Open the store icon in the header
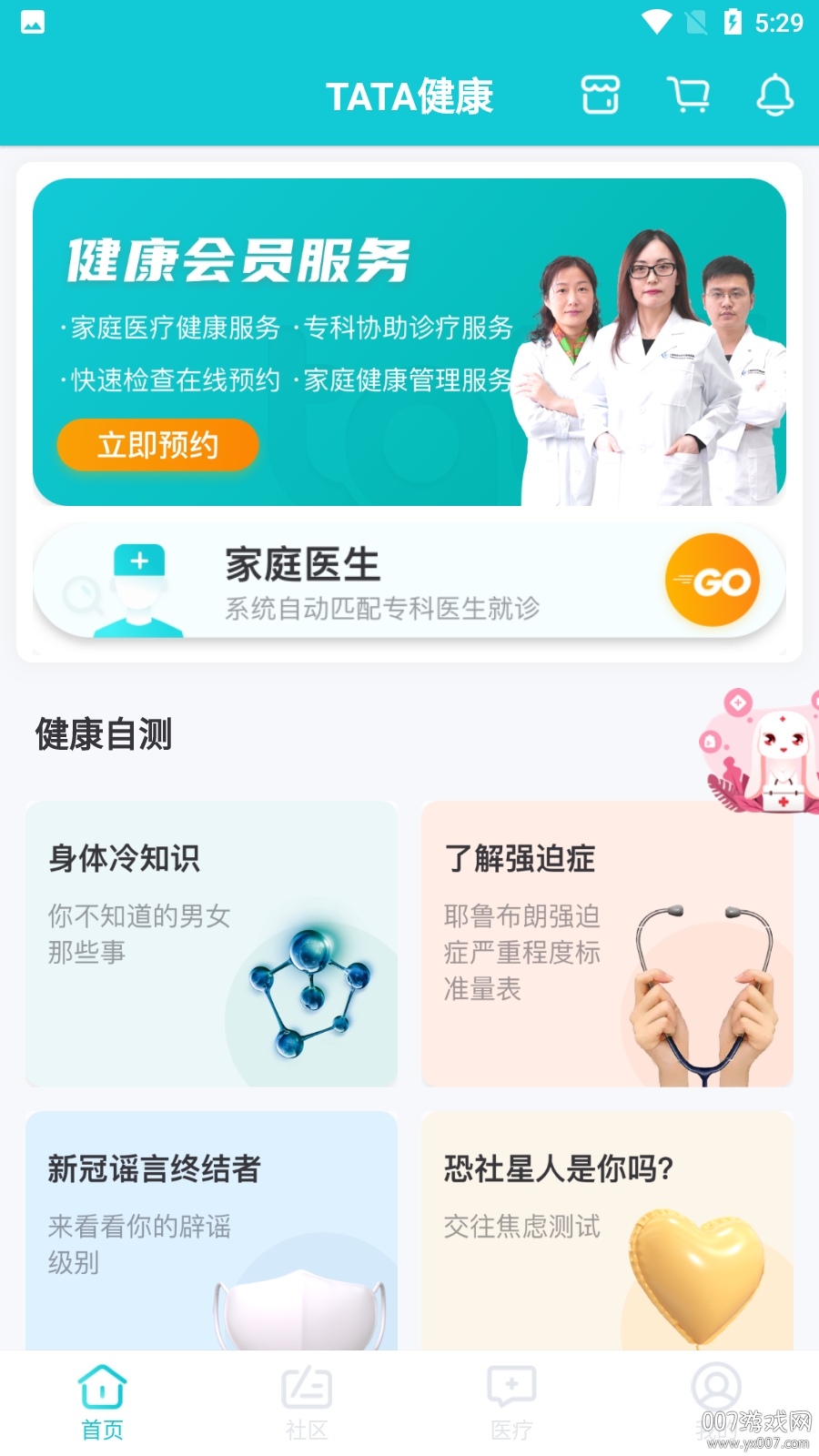 click(601, 95)
